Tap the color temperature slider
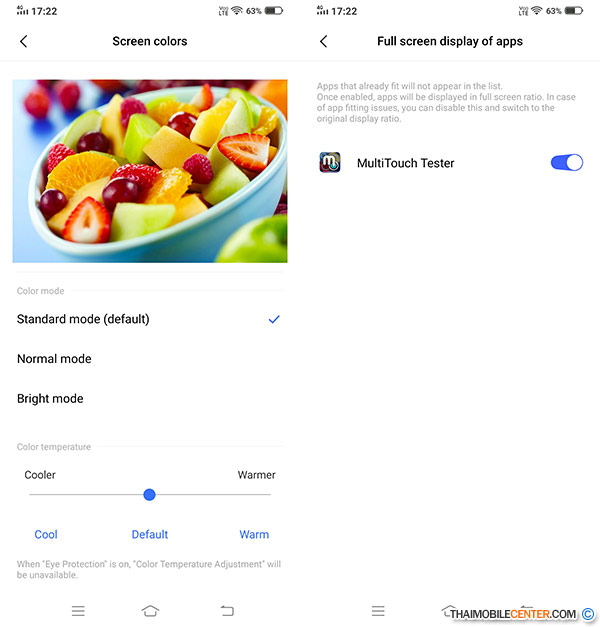Screen dimensions: 600x627 click(x=149, y=494)
